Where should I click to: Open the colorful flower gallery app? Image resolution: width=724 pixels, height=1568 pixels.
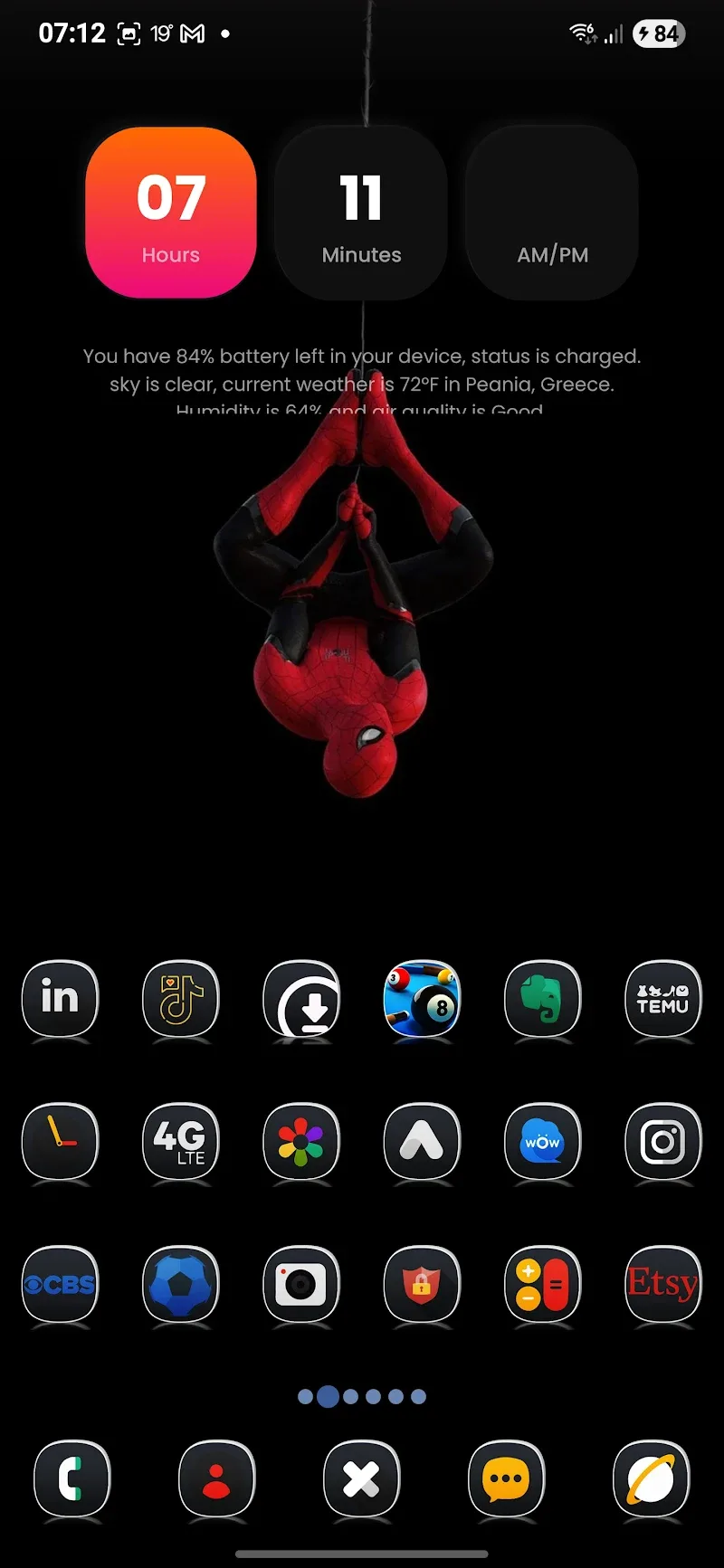(301, 1141)
